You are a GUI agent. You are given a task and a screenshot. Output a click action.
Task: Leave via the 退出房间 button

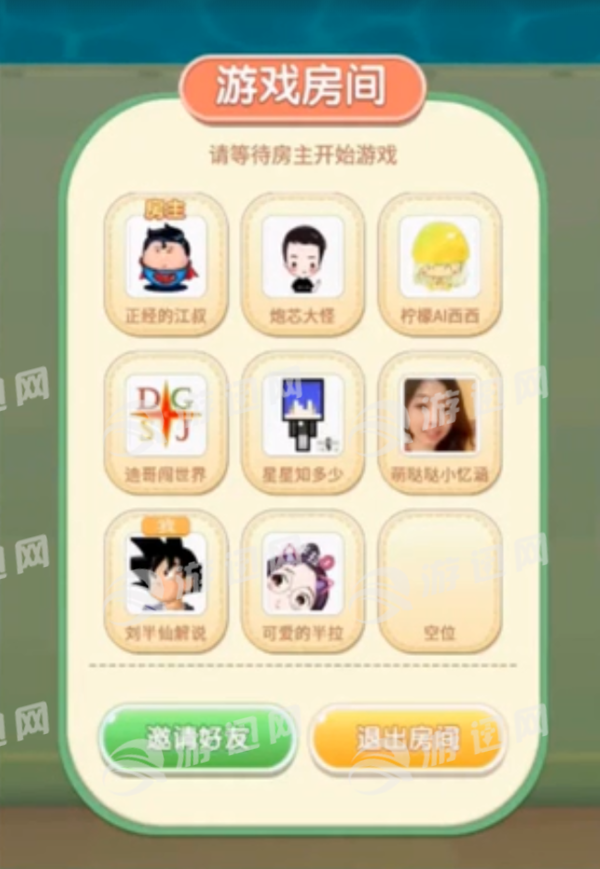(408, 739)
